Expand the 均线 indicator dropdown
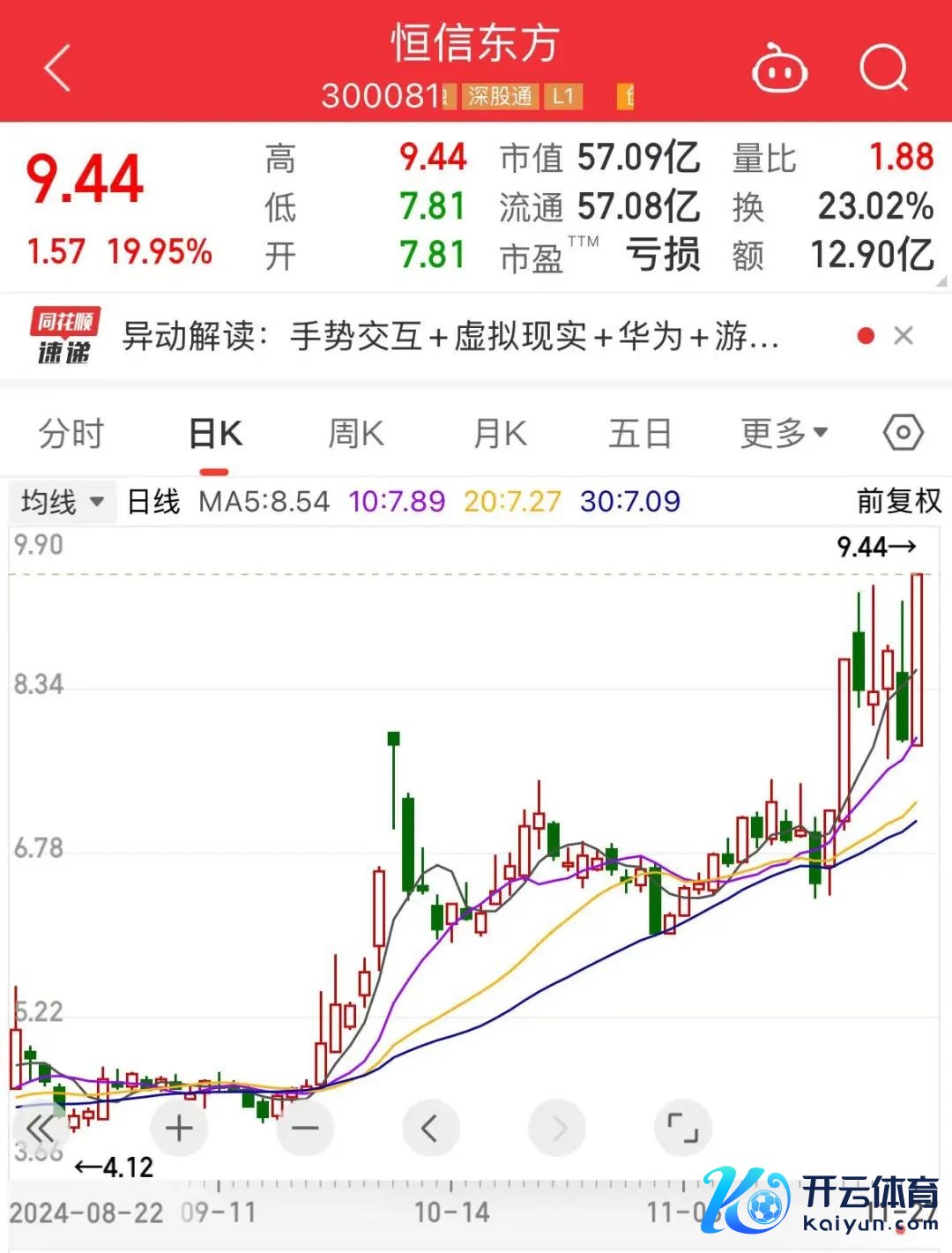This screenshot has width=952, height=1253. pos(62,503)
